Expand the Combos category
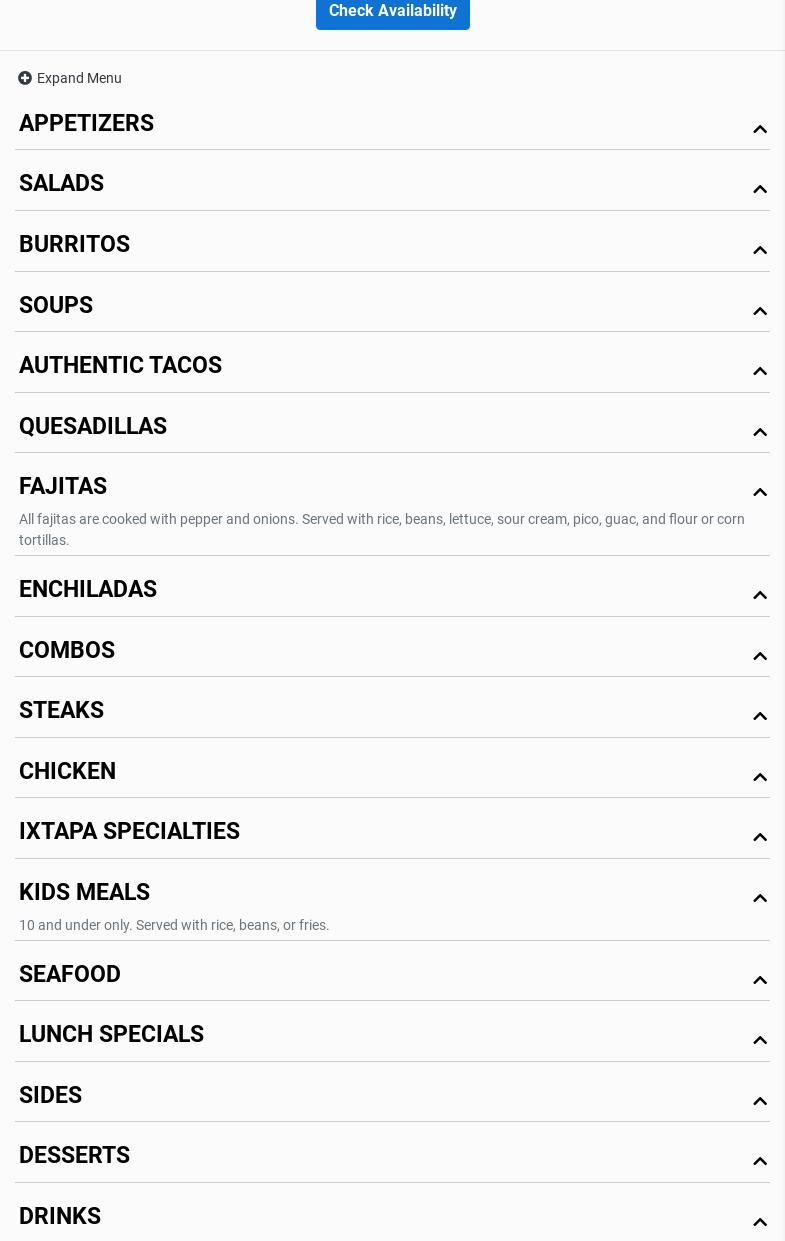The width and height of the screenshot is (785, 1241). tap(67, 651)
